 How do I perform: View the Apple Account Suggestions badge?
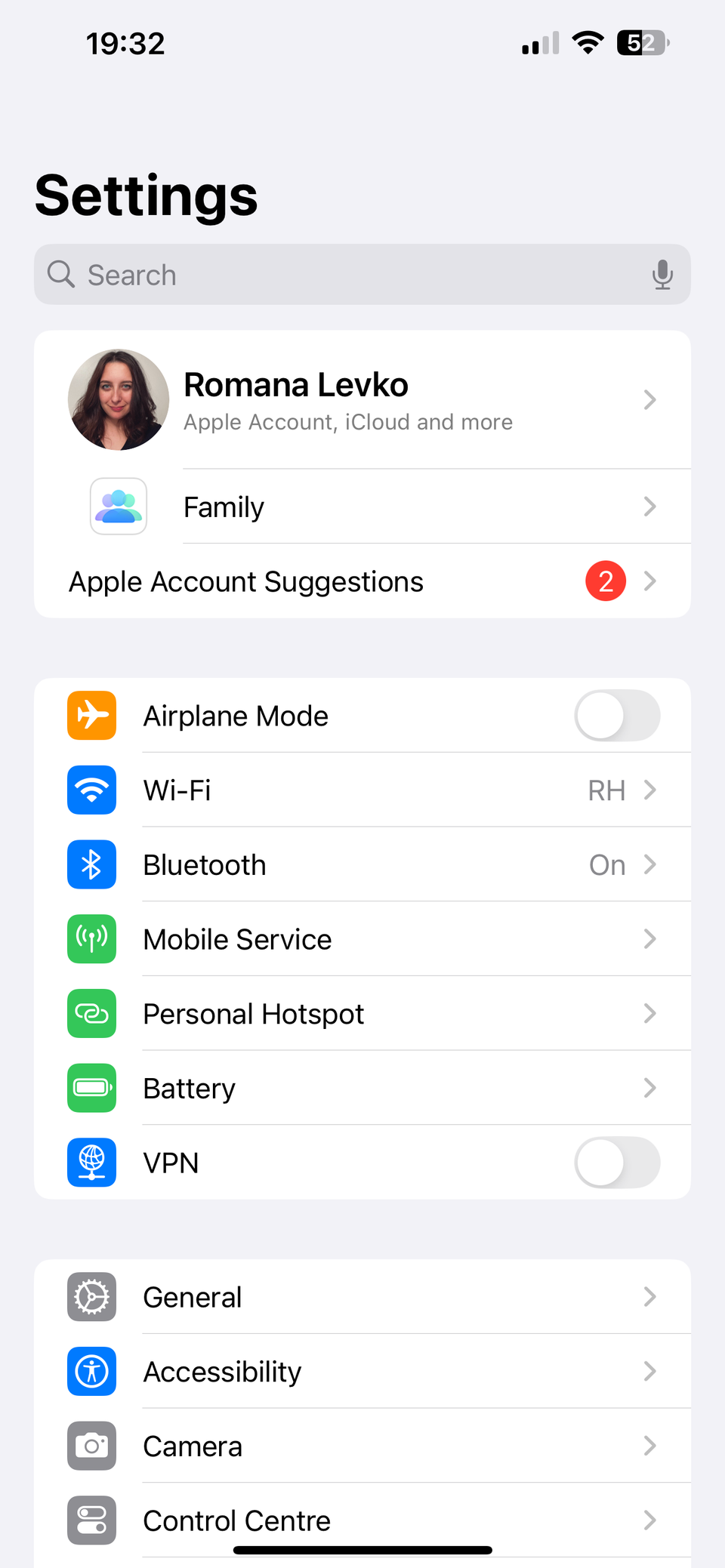click(x=605, y=581)
